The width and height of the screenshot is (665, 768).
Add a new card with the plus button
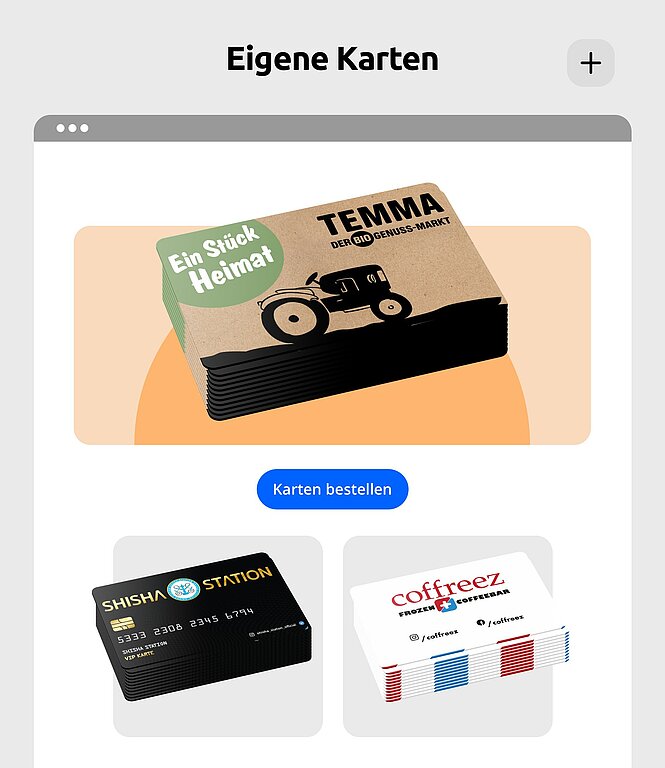pyautogui.click(x=590, y=63)
